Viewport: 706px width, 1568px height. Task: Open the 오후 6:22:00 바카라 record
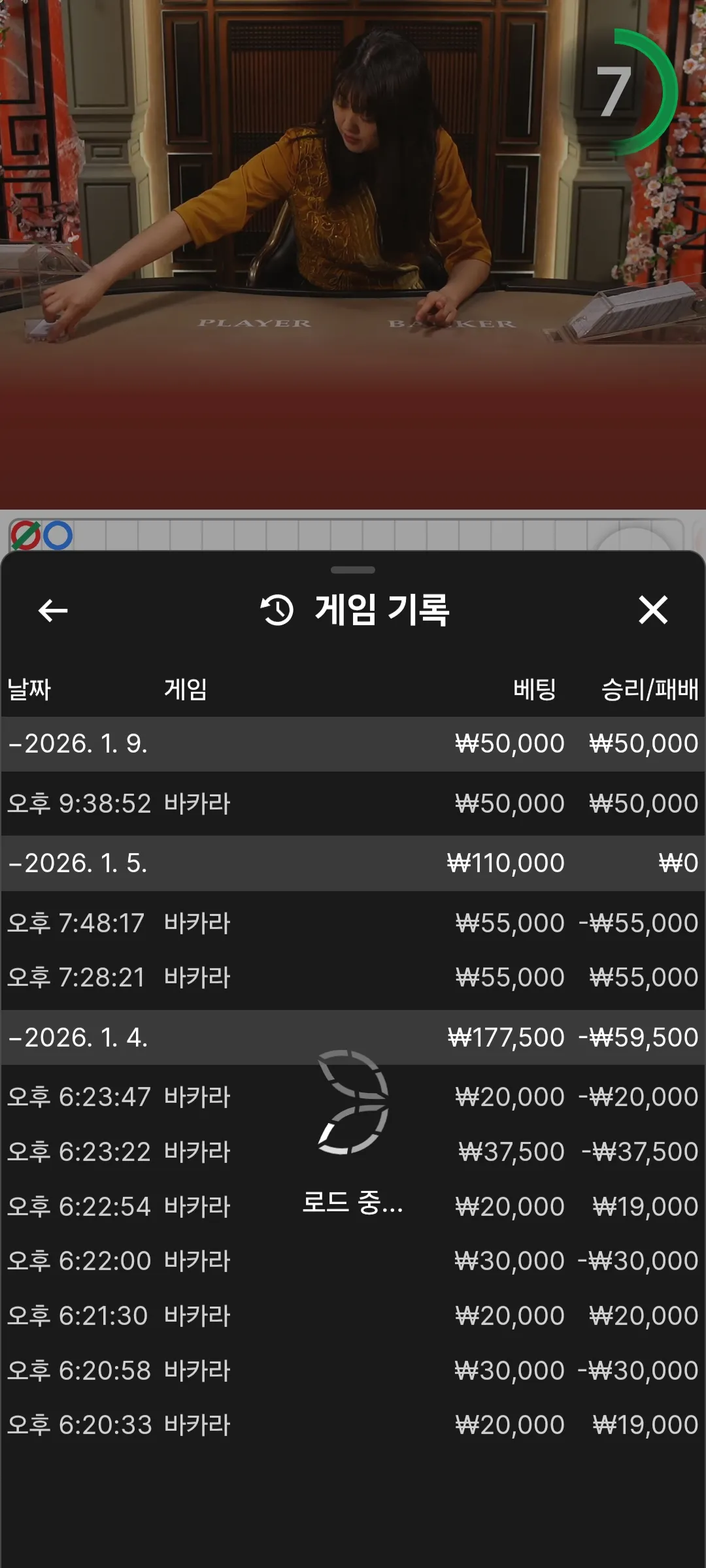point(353,1261)
